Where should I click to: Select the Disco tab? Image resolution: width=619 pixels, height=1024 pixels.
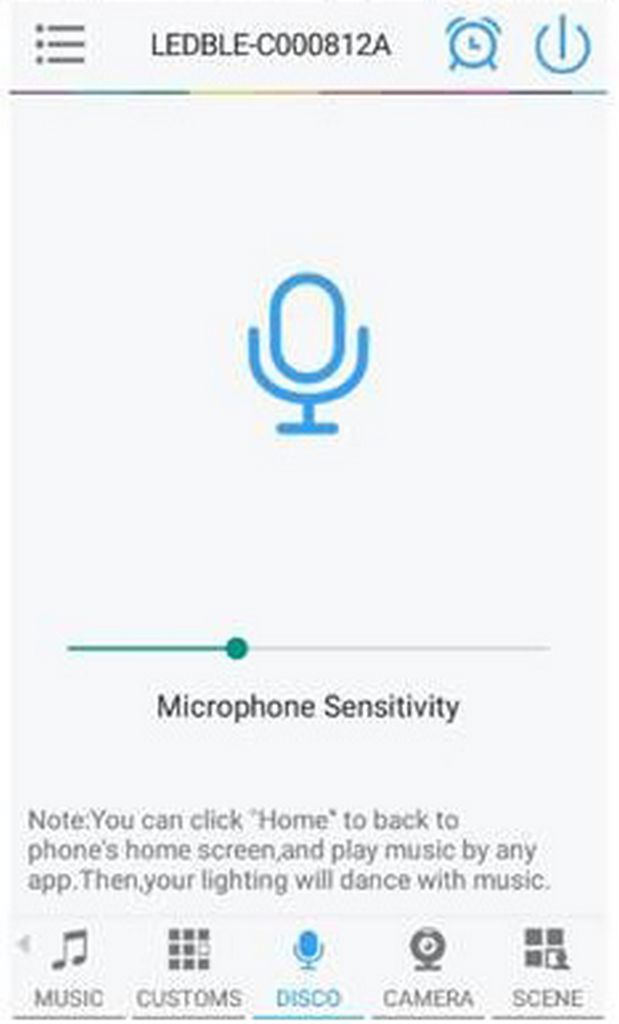point(309,968)
